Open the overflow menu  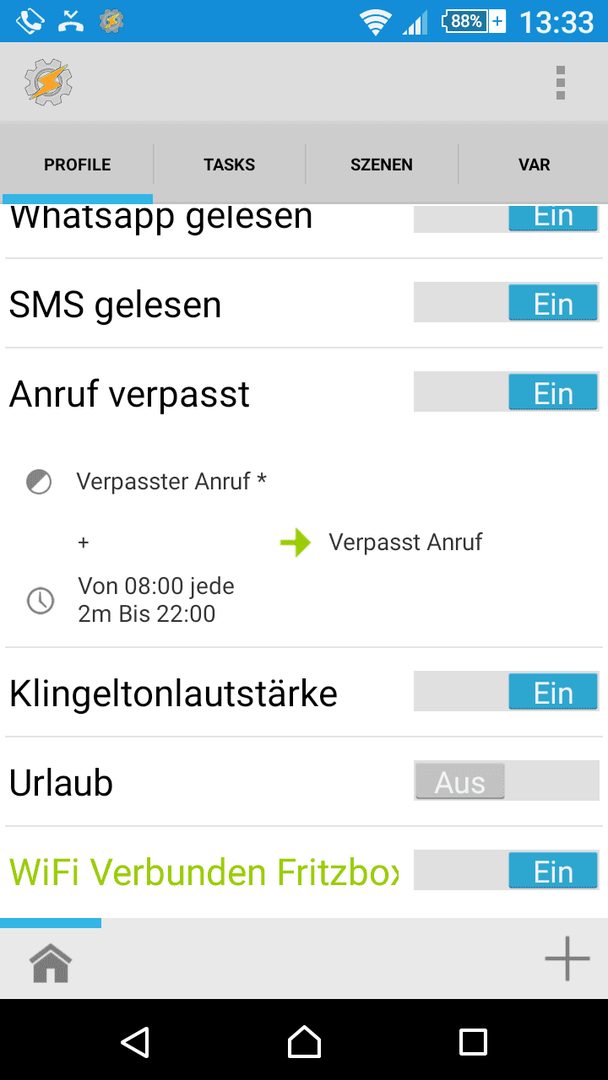[560, 83]
